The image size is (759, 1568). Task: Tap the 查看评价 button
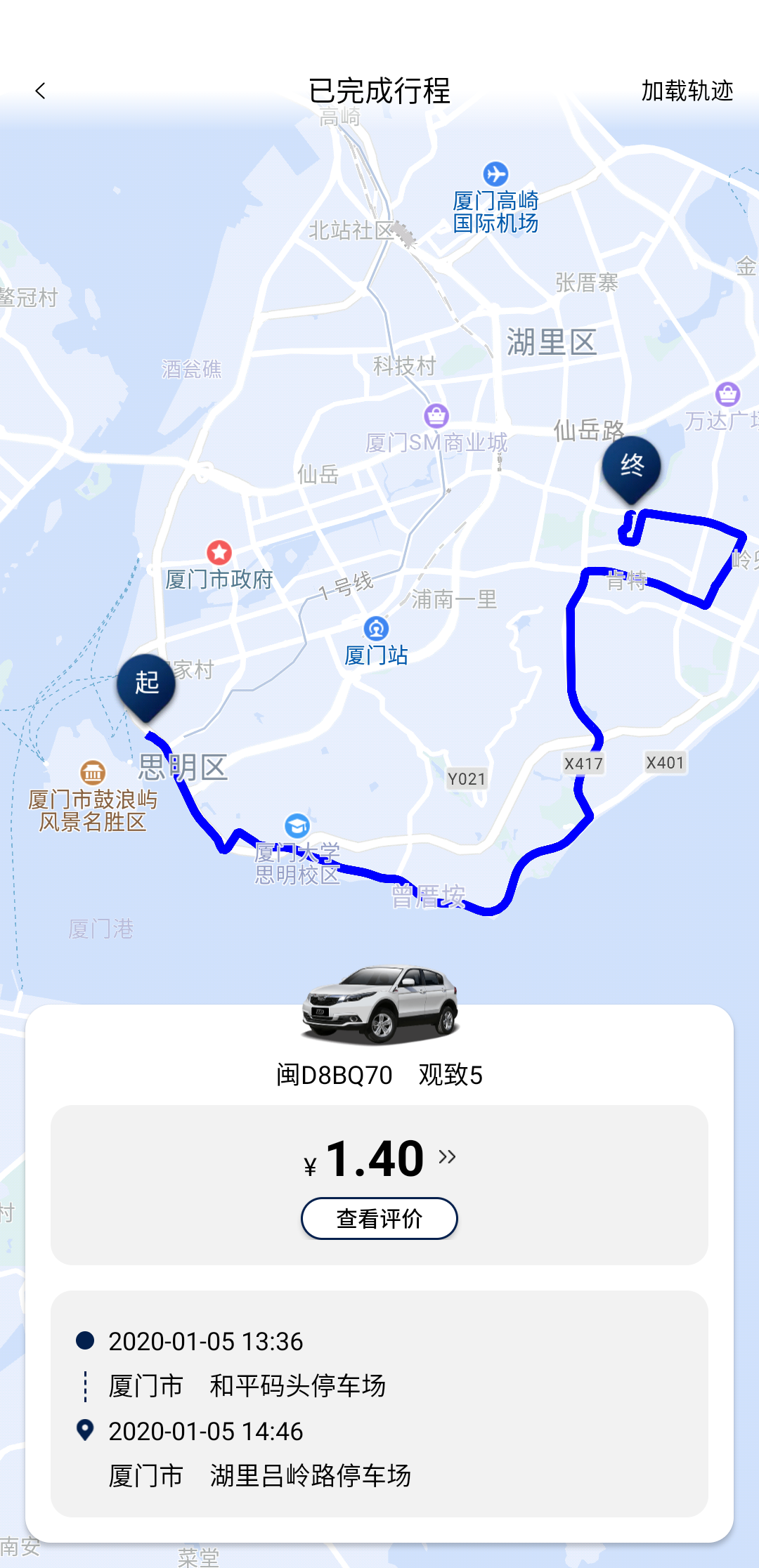(x=379, y=1219)
